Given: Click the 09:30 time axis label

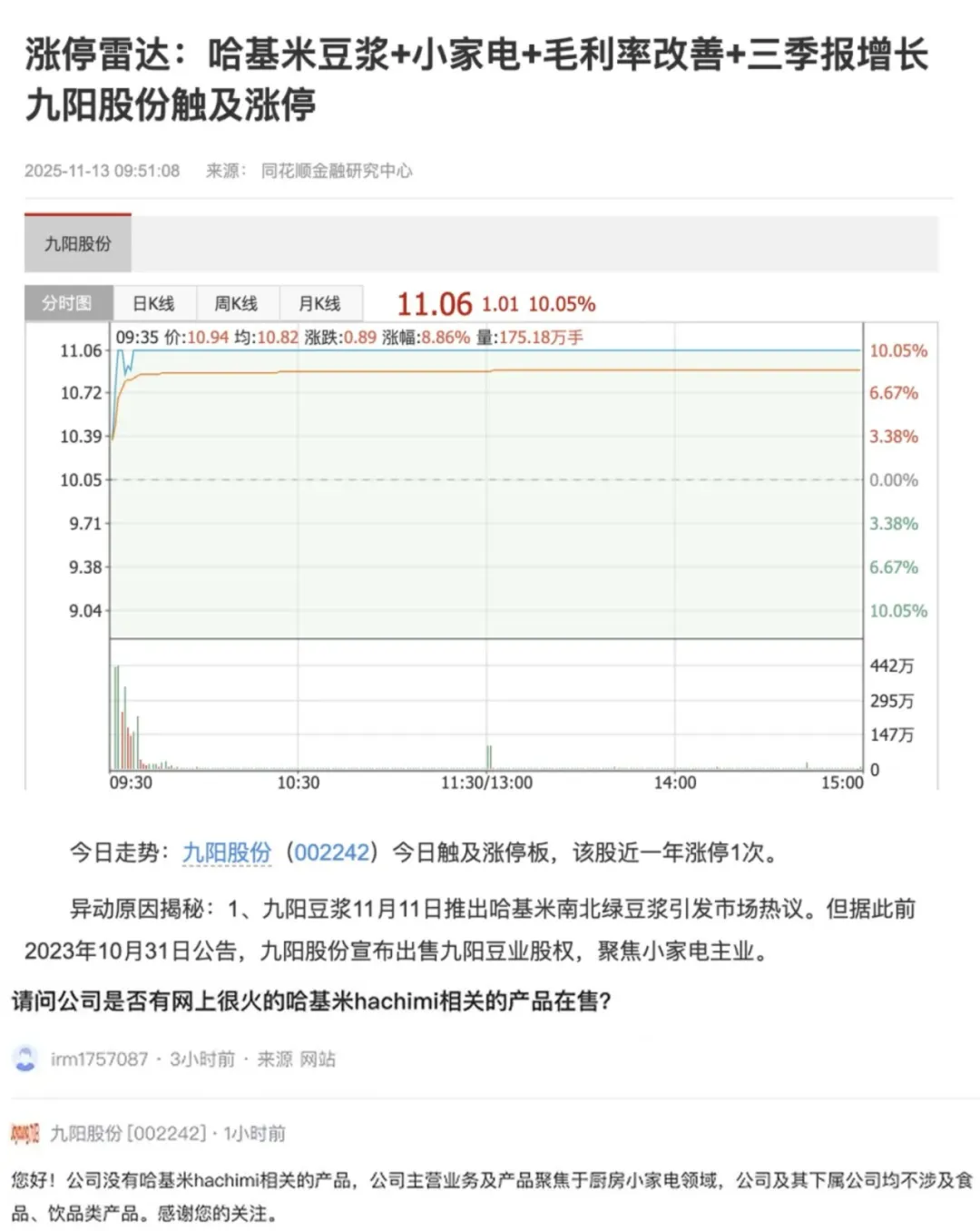Looking at the screenshot, I should click(x=131, y=782).
